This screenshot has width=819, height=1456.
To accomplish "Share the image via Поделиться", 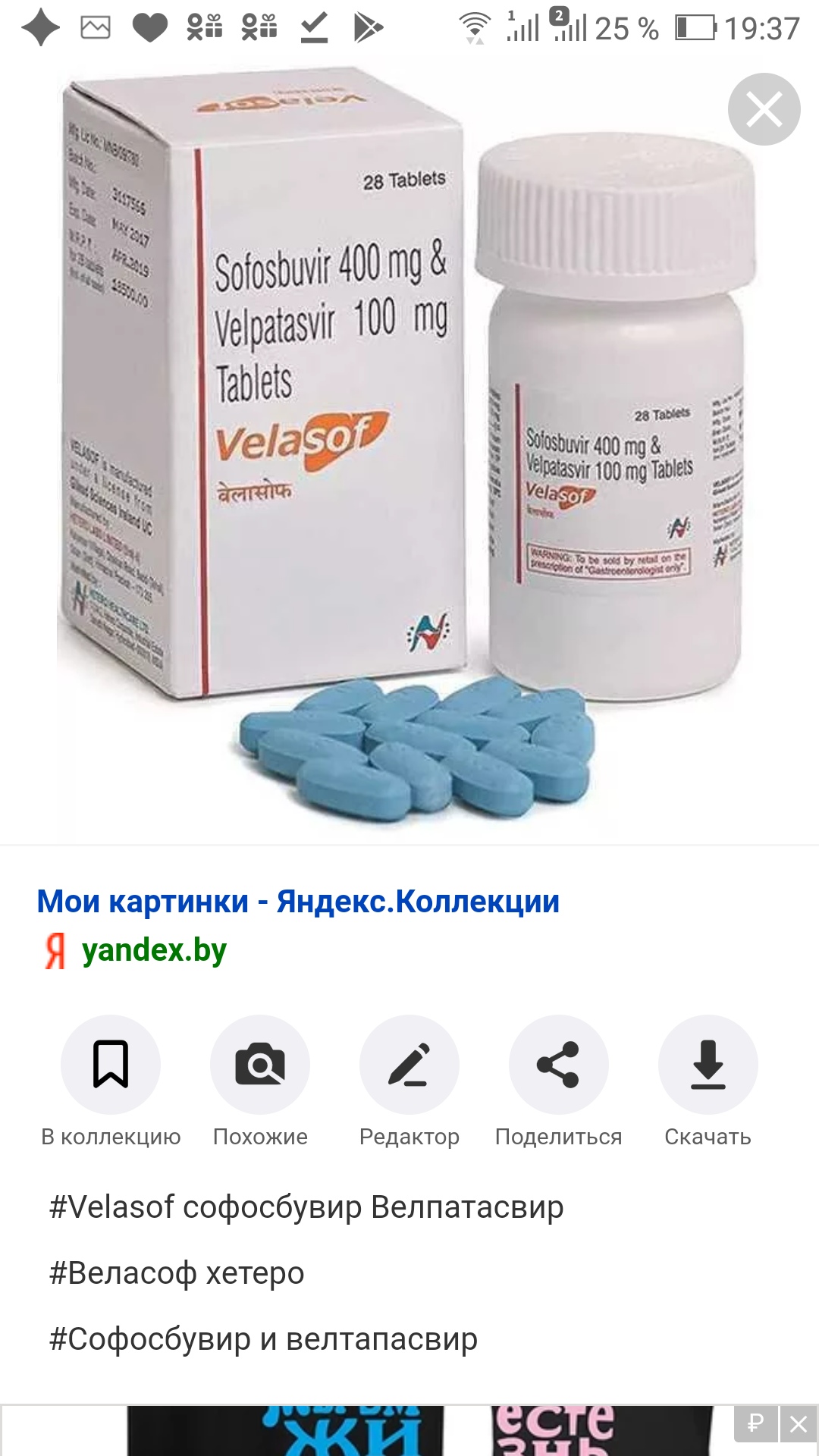I will [x=559, y=1065].
